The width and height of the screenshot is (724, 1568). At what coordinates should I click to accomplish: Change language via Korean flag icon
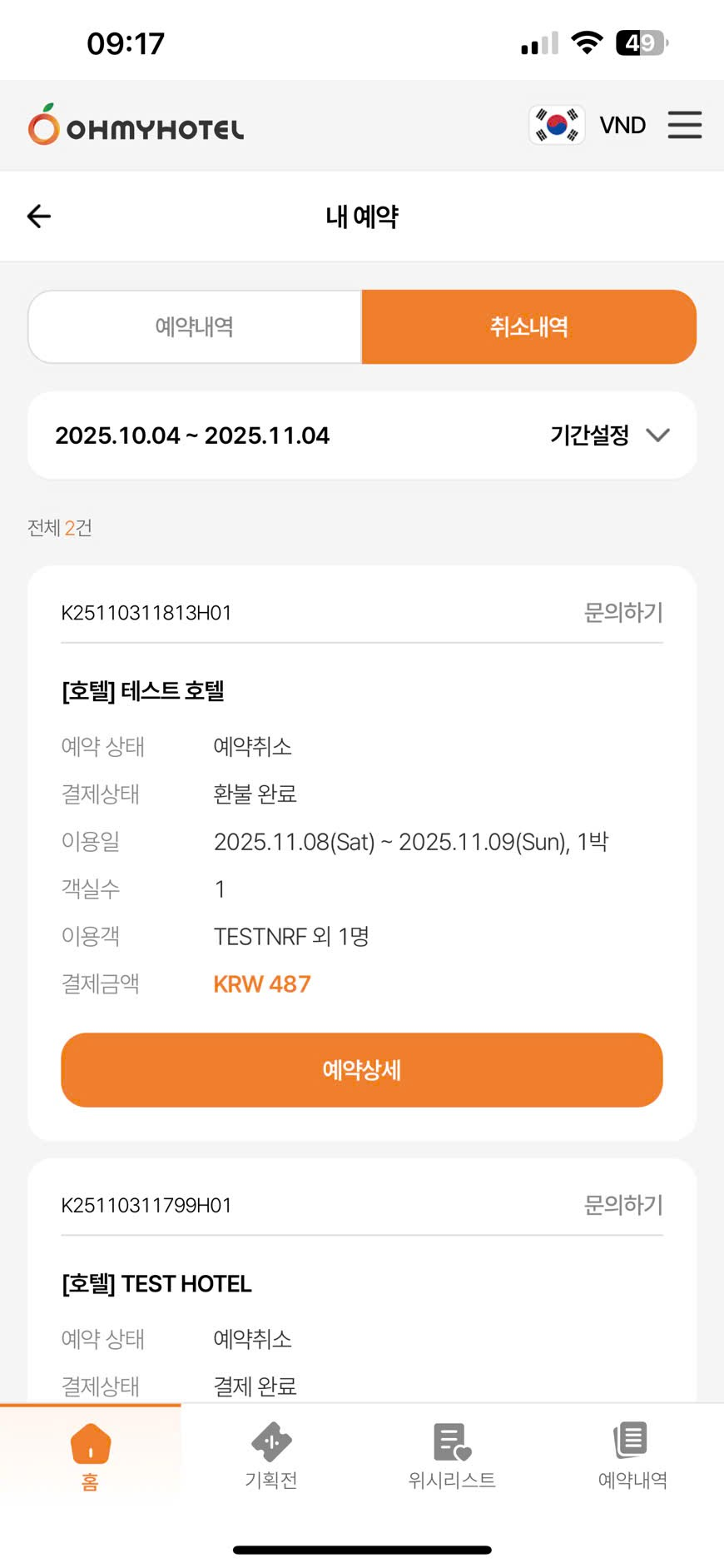[557, 125]
